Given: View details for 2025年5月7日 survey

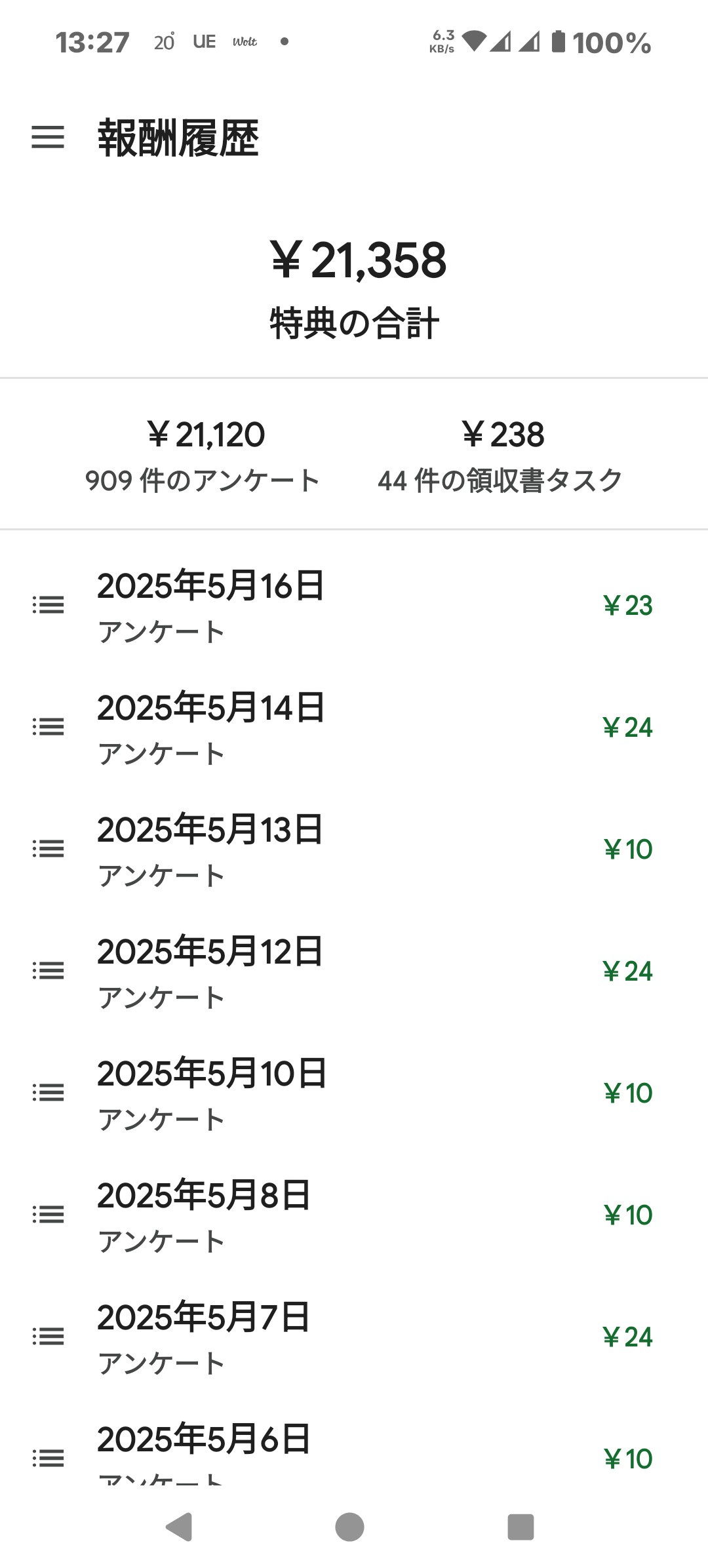Looking at the screenshot, I should 354,1337.
